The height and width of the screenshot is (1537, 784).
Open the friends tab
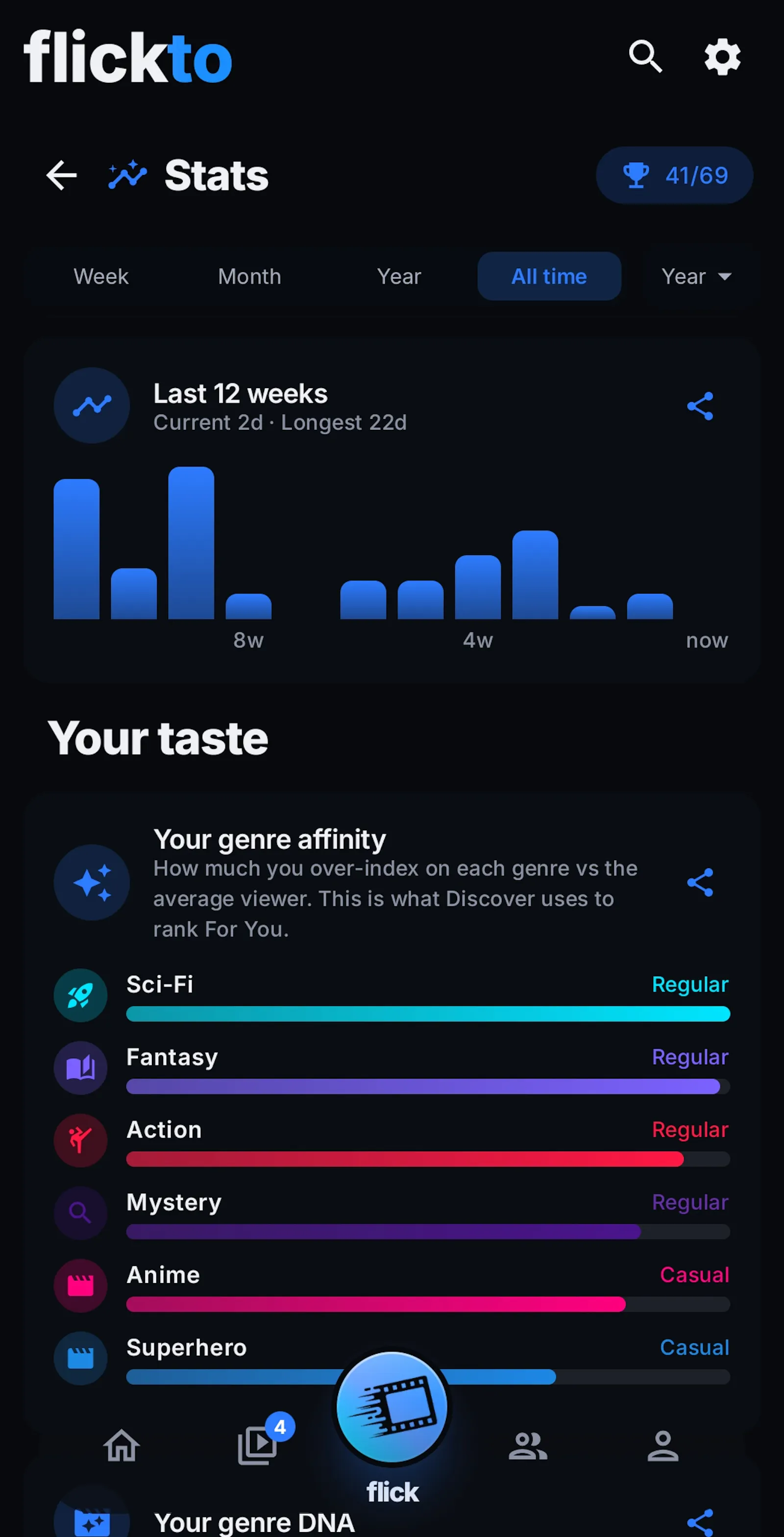528,1446
